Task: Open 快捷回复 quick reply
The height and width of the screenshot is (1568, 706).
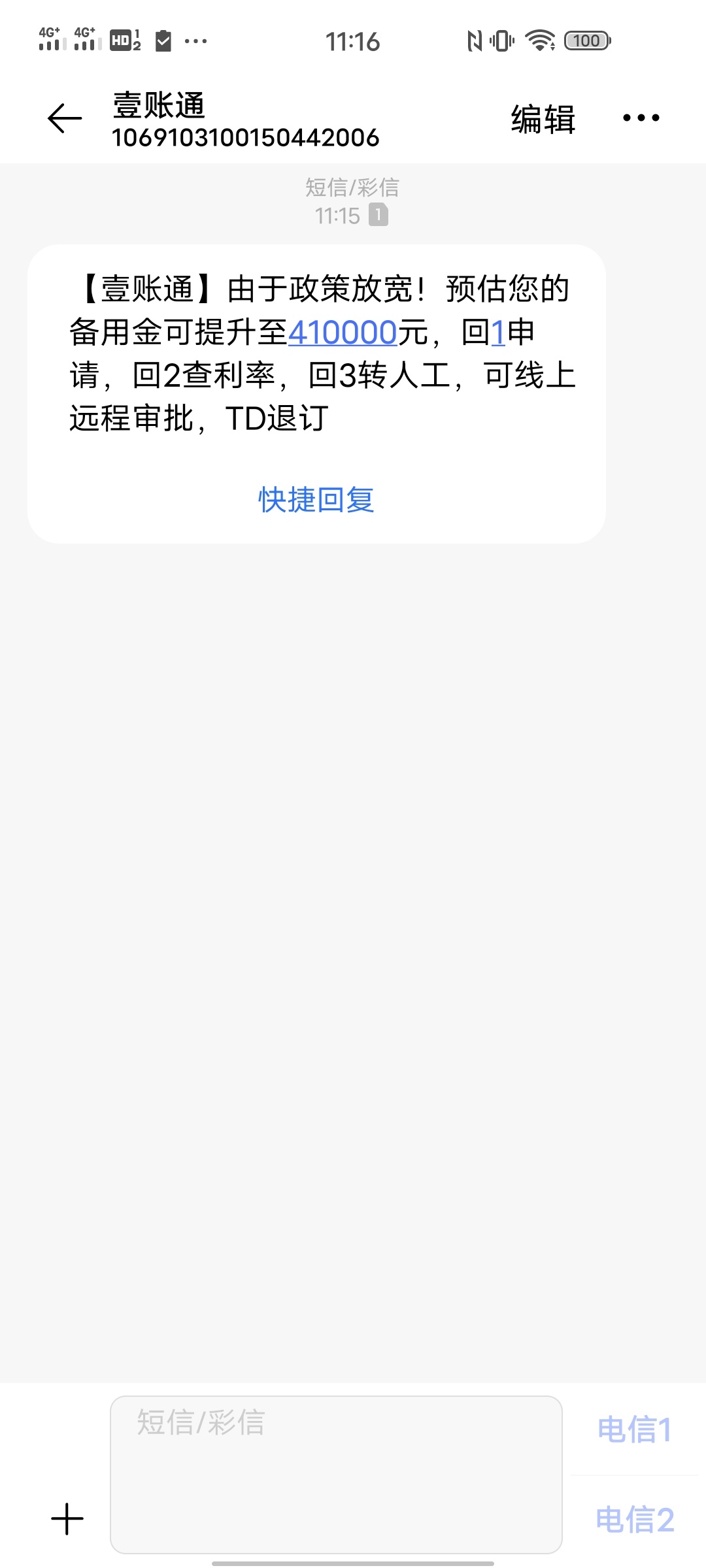Action: pyautogui.click(x=316, y=500)
